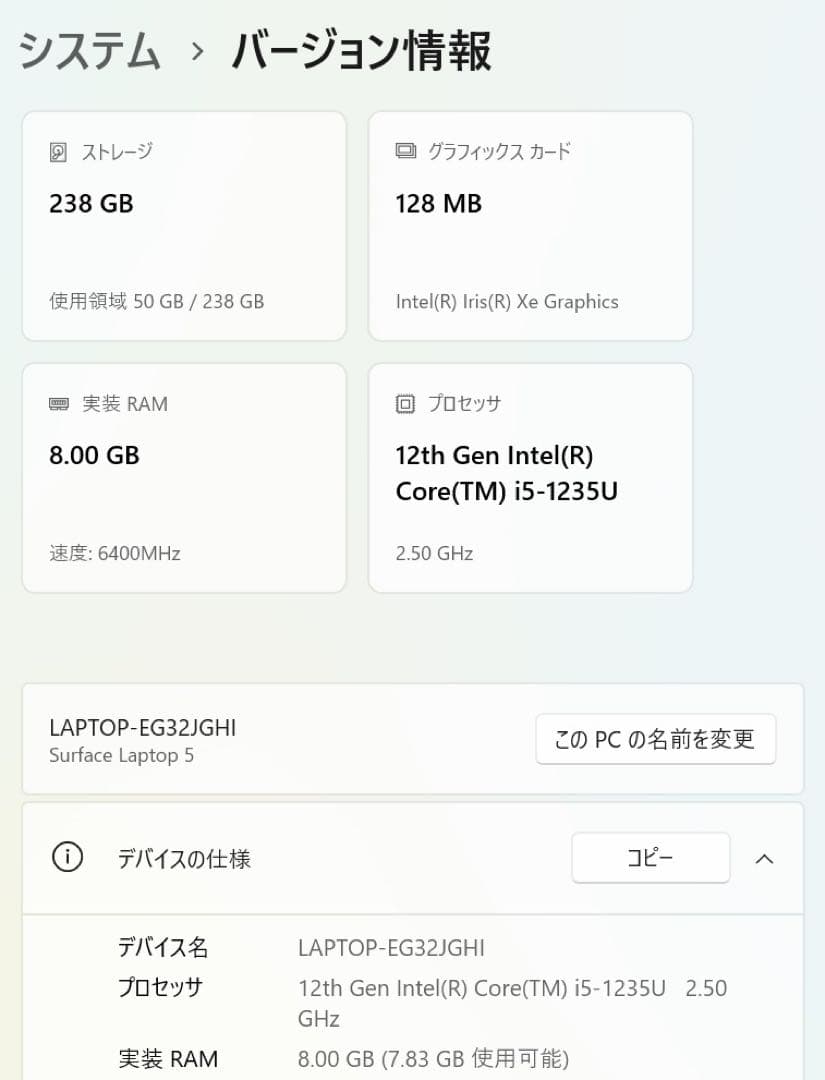The image size is (825, 1080).
Task: Click この PC の名前を変更 button
Action: click(x=656, y=738)
